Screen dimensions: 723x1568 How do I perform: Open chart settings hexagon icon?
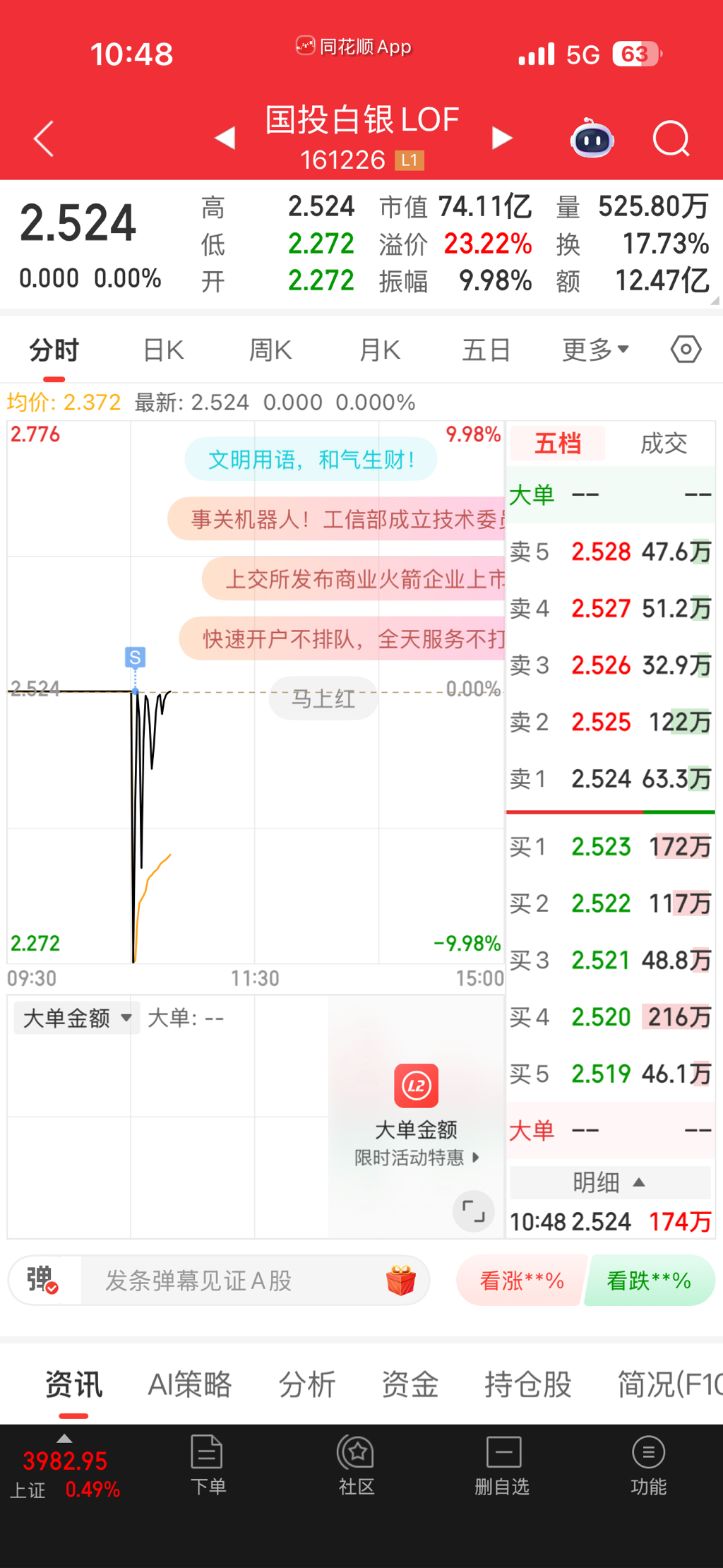pyautogui.click(x=686, y=349)
